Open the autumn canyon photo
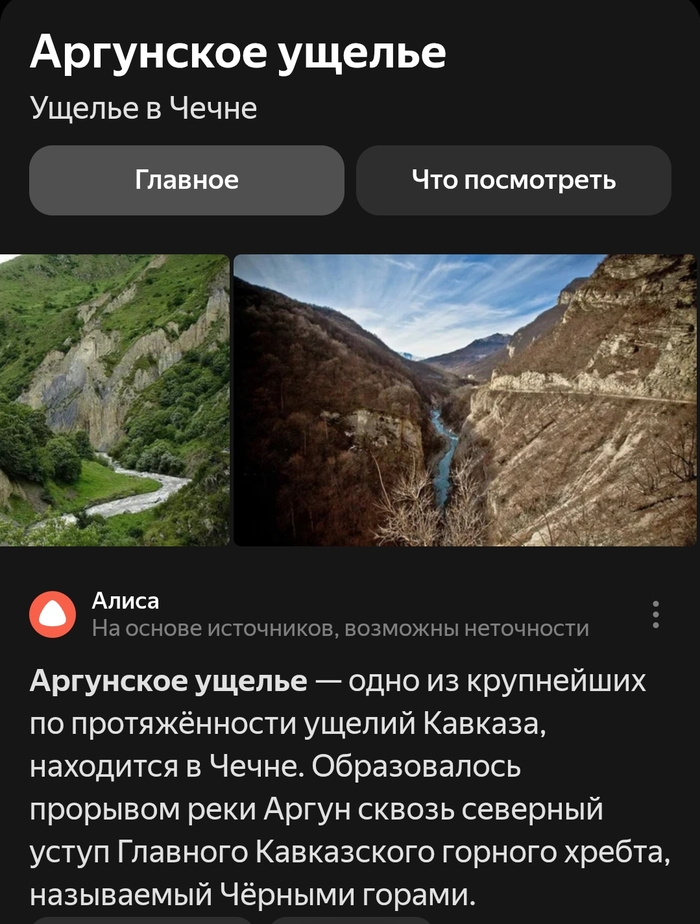The width and height of the screenshot is (700, 924). (466, 400)
